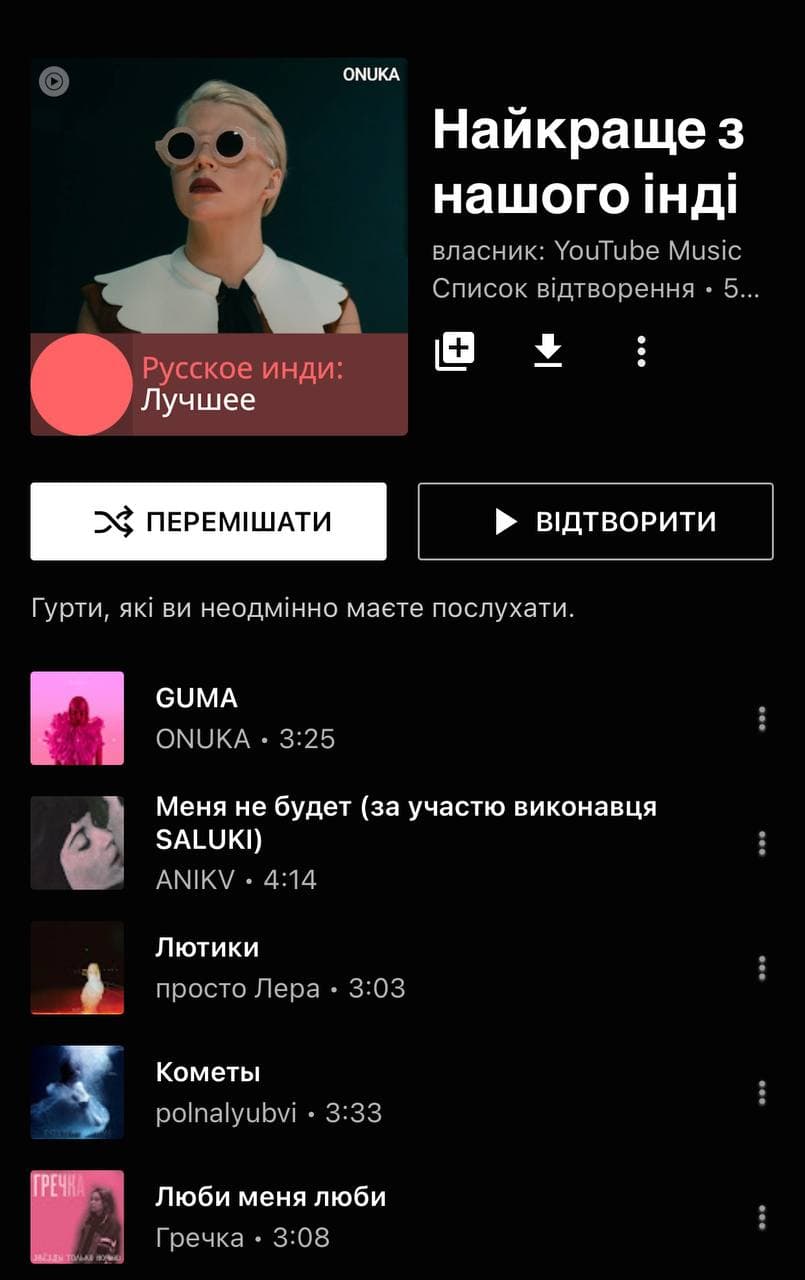Open the playlist options menu
Image resolution: width=805 pixels, height=1280 pixels.
(640, 350)
